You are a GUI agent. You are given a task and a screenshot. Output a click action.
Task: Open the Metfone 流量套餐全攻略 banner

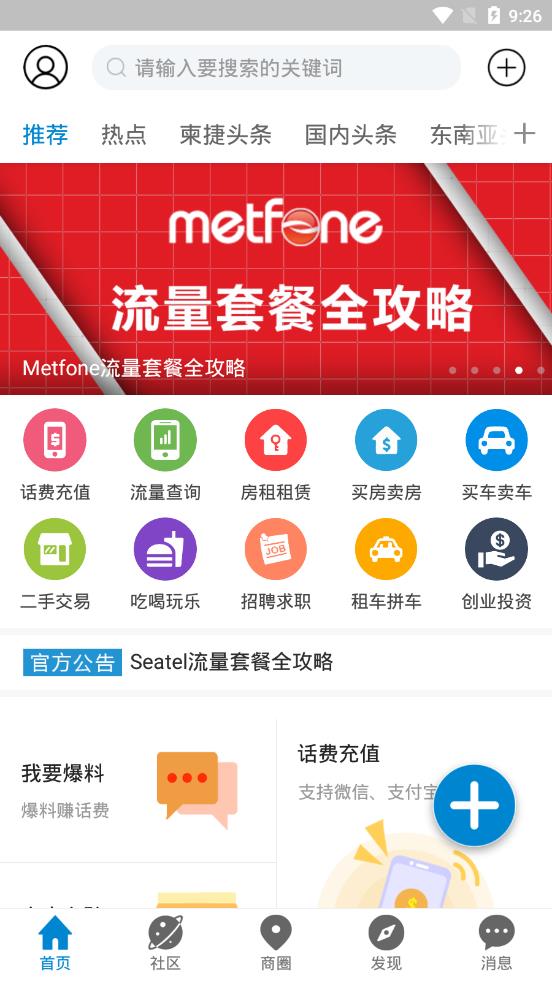[x=276, y=279]
